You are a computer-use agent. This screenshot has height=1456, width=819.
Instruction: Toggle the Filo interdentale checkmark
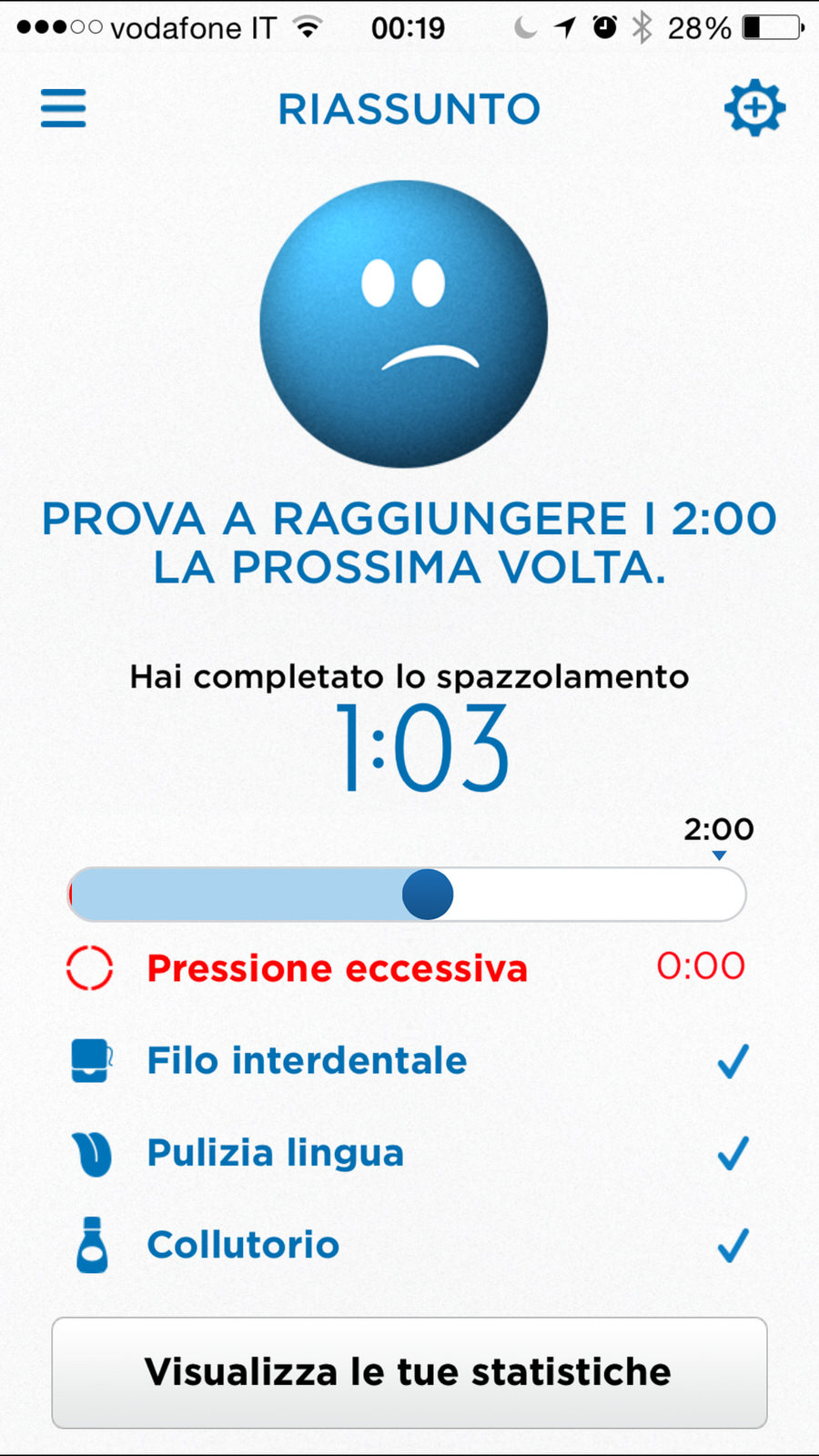(733, 1061)
